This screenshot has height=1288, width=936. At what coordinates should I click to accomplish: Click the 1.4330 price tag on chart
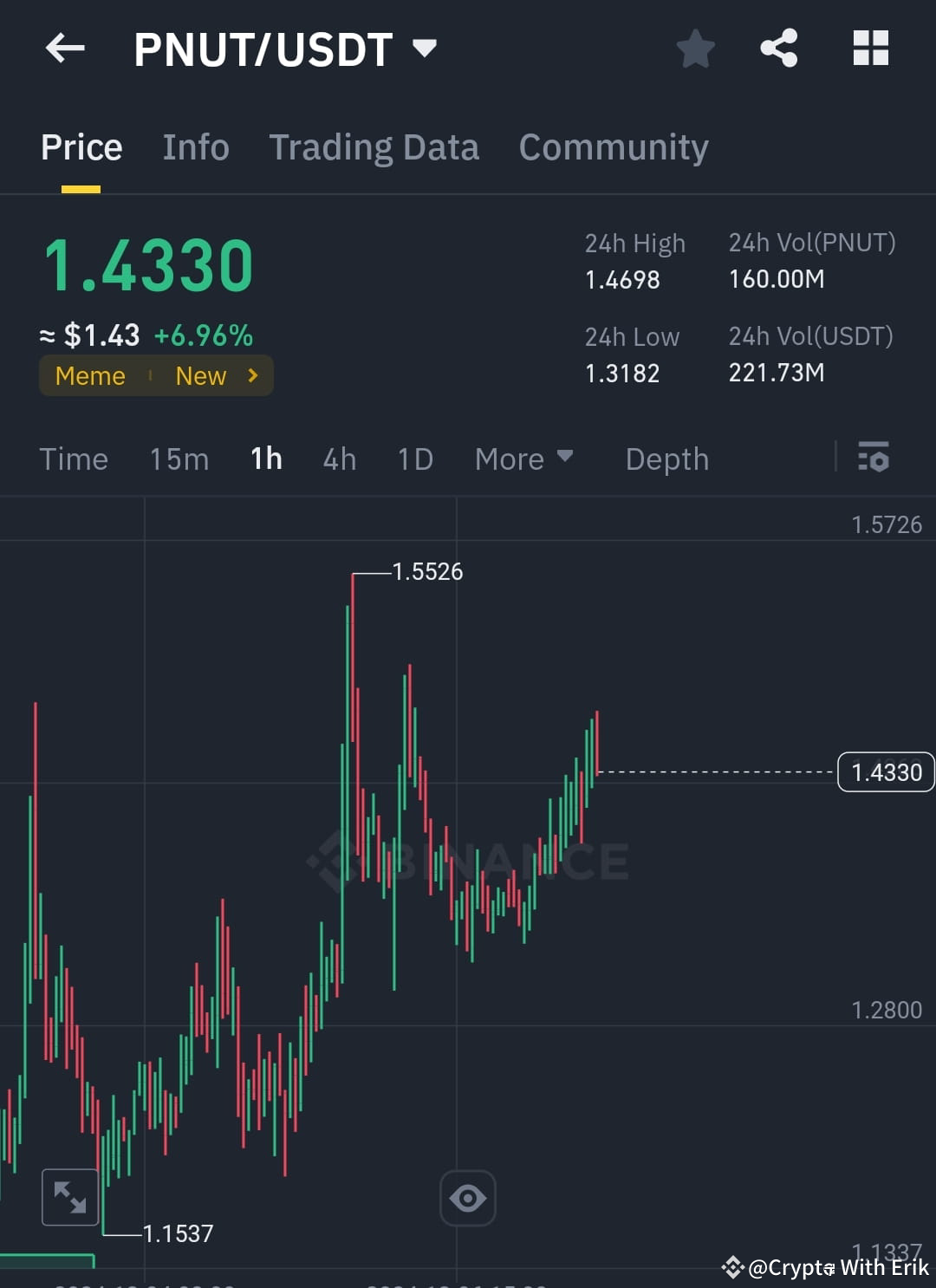tap(885, 771)
